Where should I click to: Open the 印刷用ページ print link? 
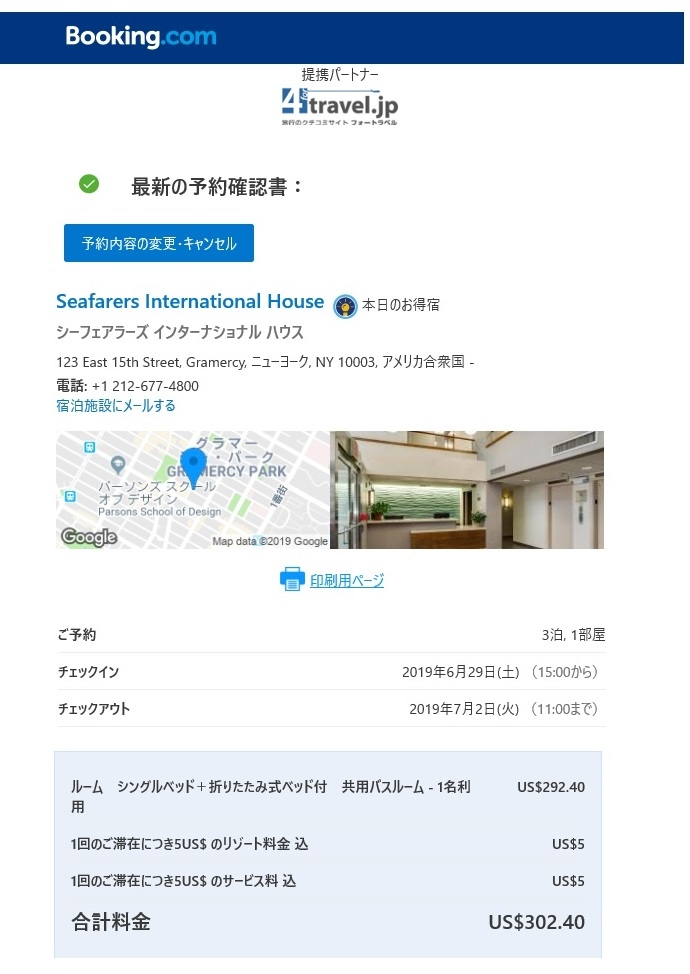pyautogui.click(x=346, y=581)
